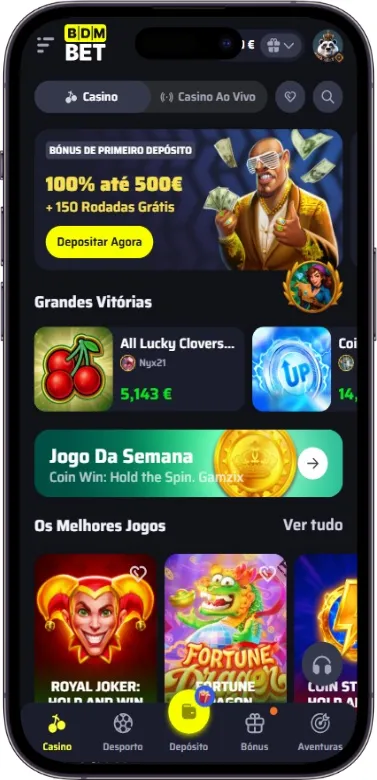Open favorites with the heart icon
The width and height of the screenshot is (377, 780).
coord(290,97)
